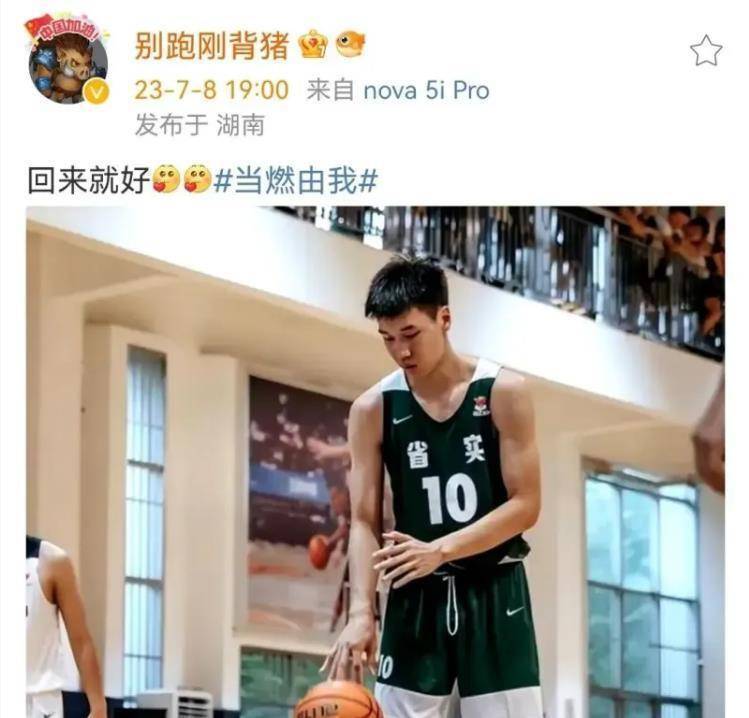Tap the star icon to favorite this post
The width and height of the screenshot is (749, 718).
(705, 51)
